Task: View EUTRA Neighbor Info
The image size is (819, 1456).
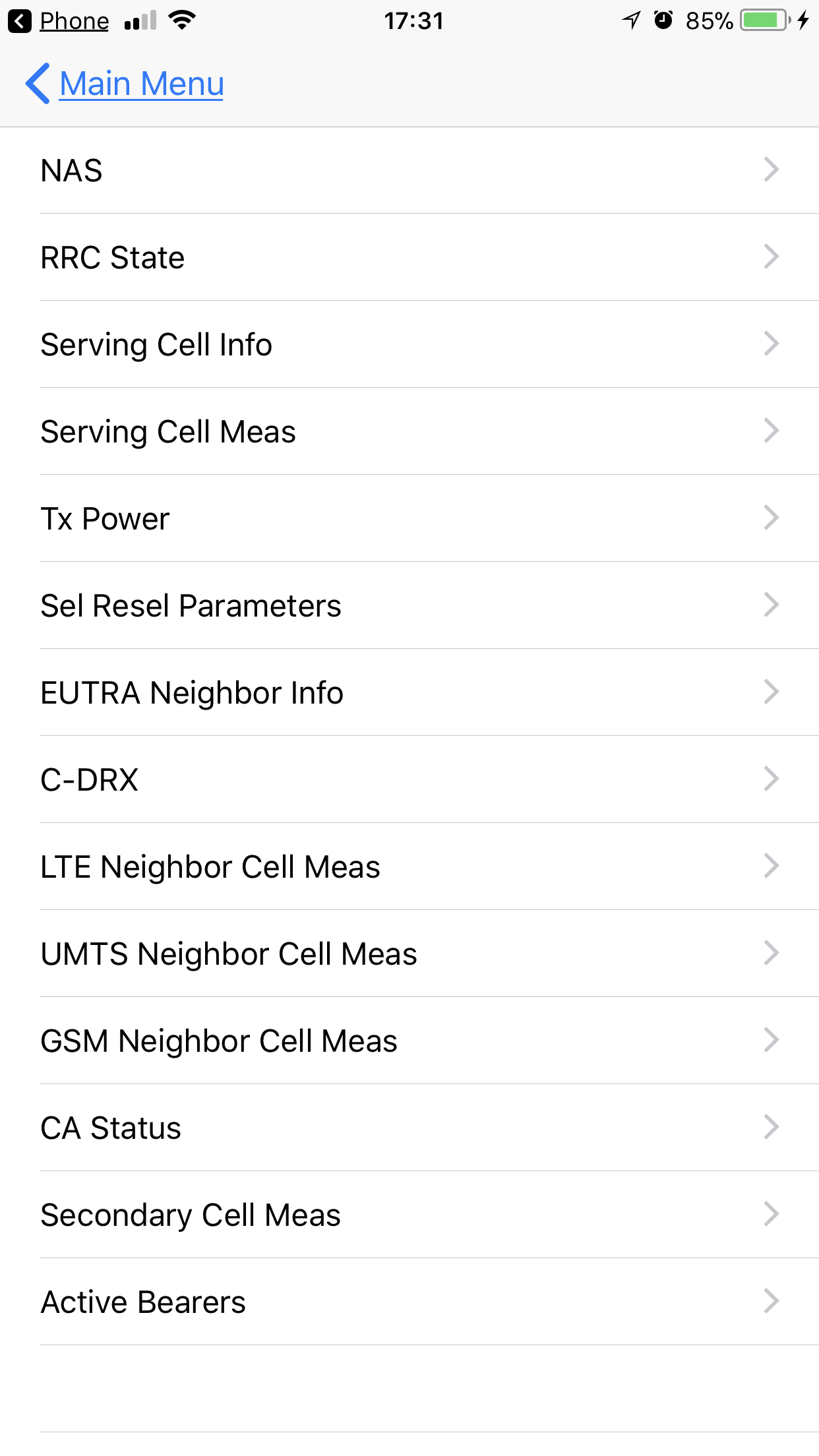Action: 409,692
